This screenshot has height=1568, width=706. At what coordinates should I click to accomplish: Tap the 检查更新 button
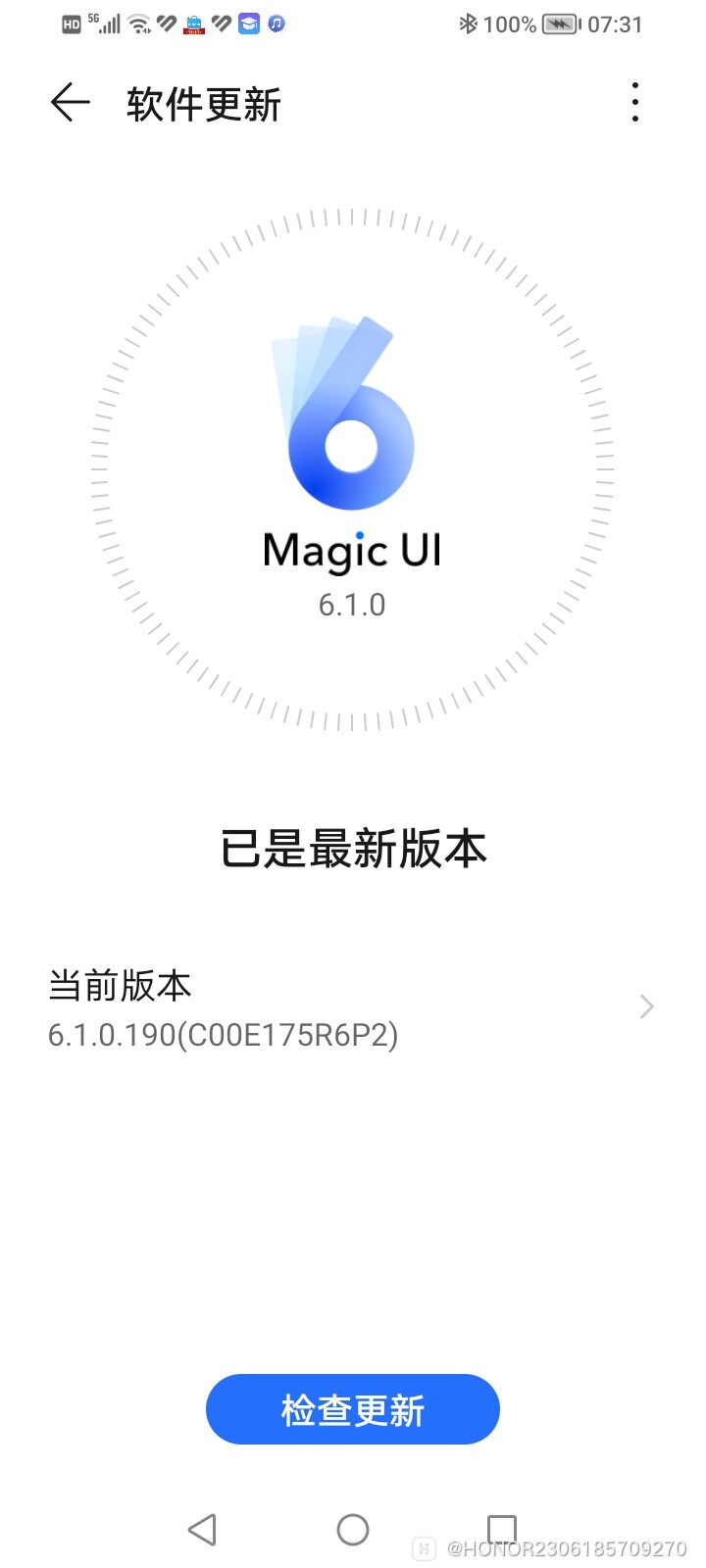[x=352, y=1410]
